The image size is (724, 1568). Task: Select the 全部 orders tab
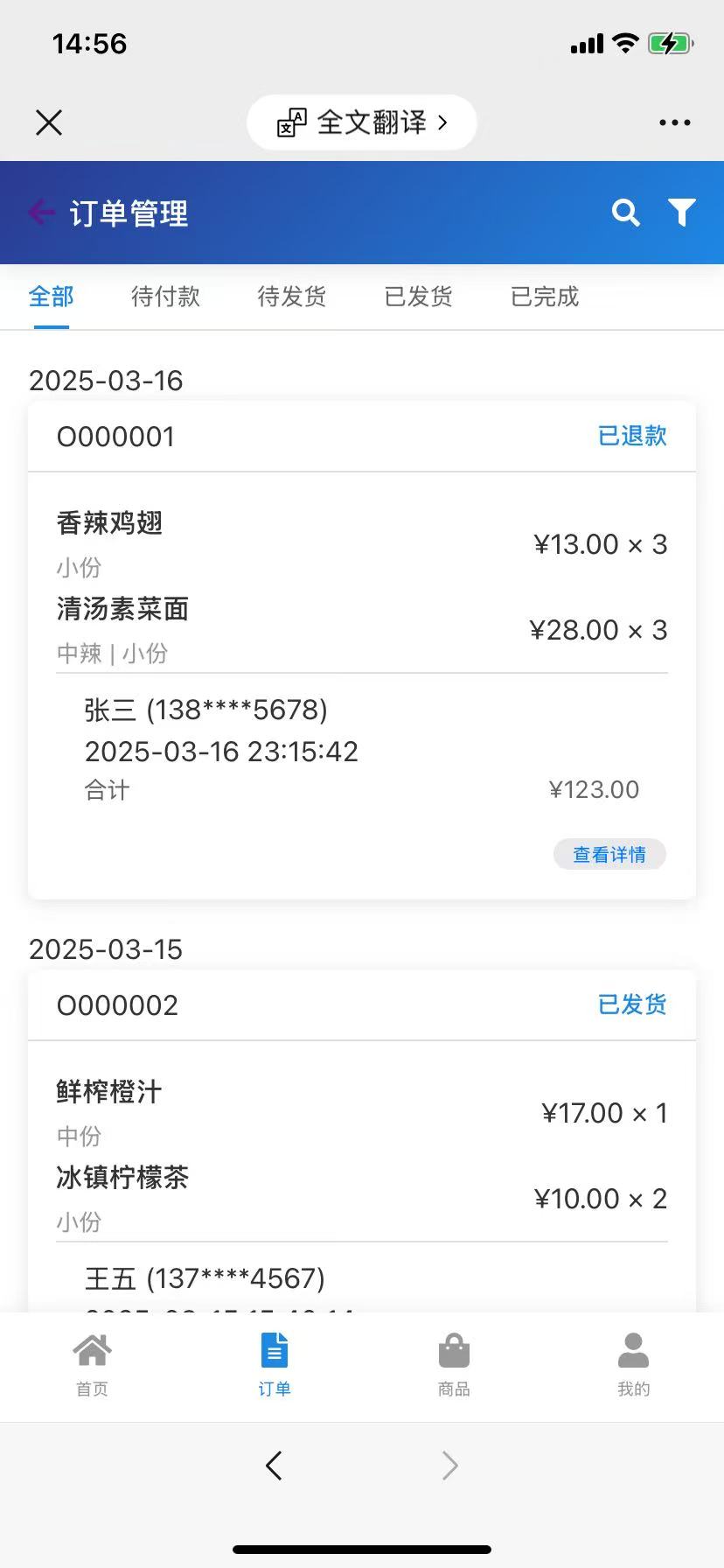point(52,297)
